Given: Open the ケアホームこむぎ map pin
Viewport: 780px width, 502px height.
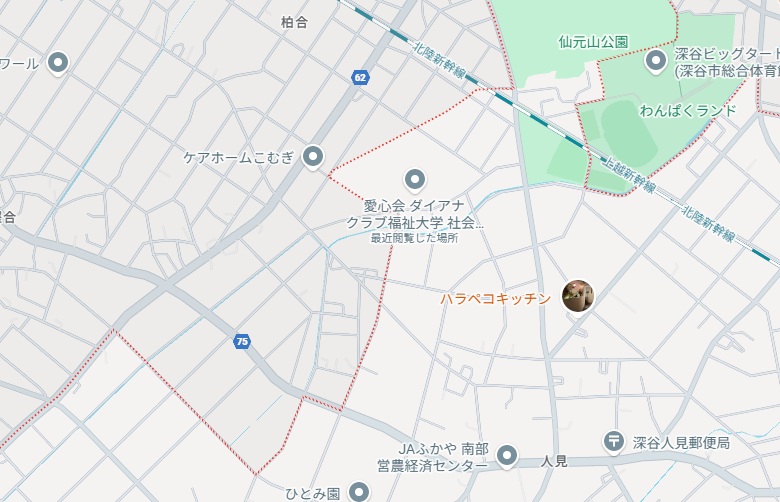Looking at the screenshot, I should click(313, 156).
